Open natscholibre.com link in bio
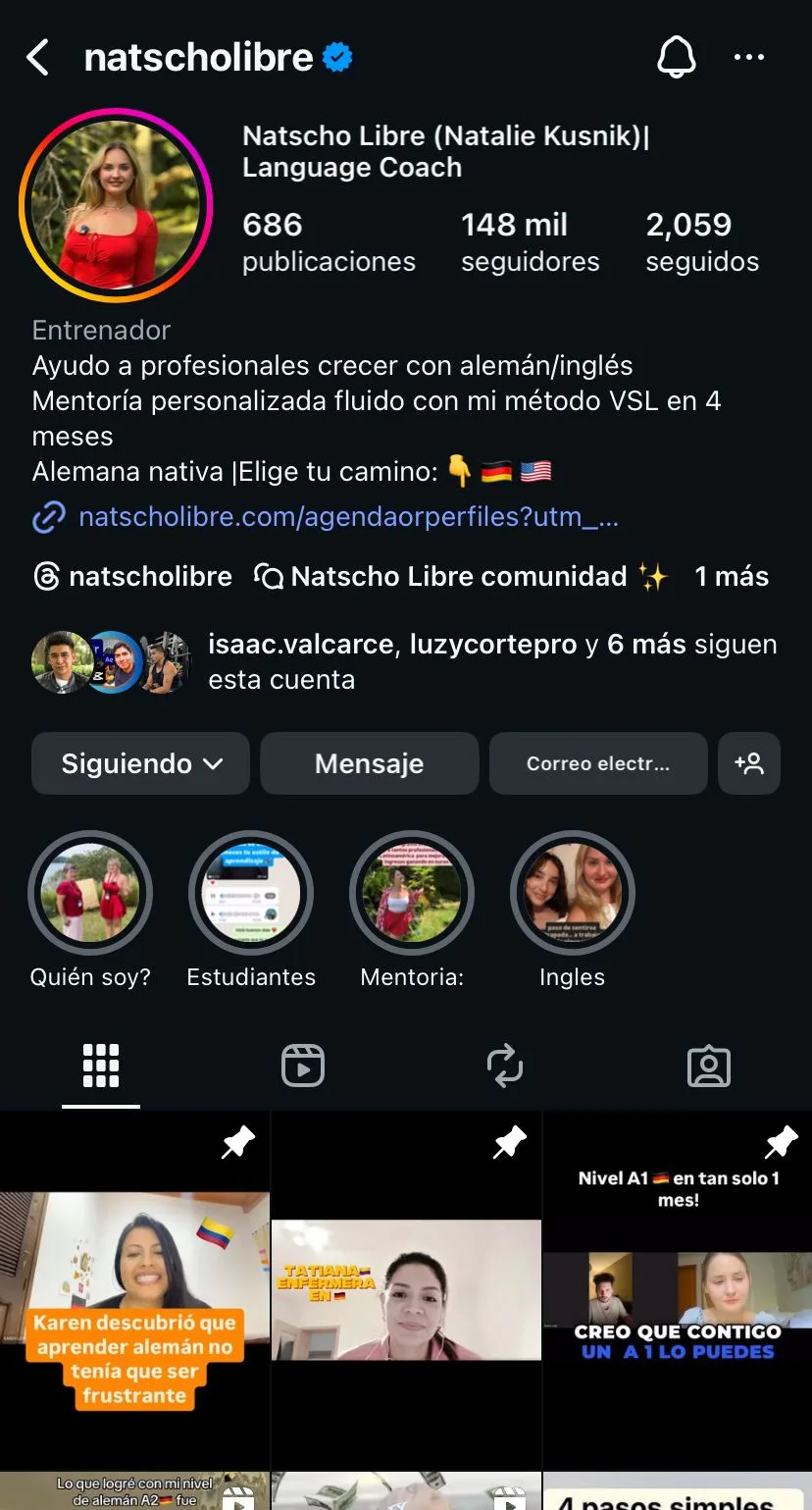The height and width of the screenshot is (1510, 812). [349, 517]
